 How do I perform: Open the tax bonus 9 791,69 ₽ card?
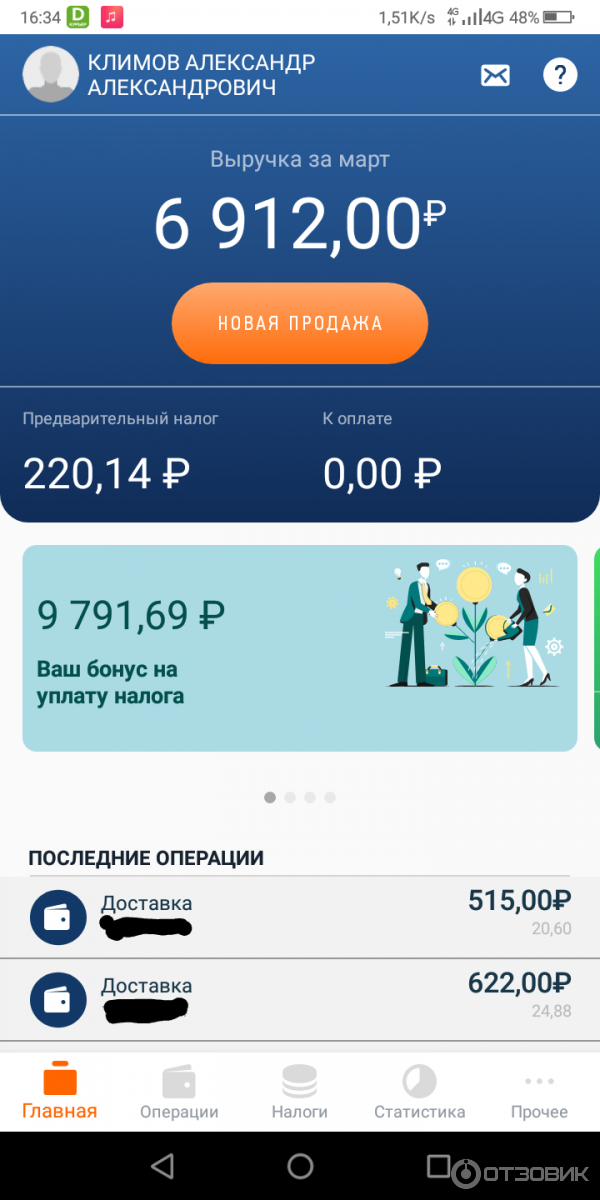click(x=299, y=648)
